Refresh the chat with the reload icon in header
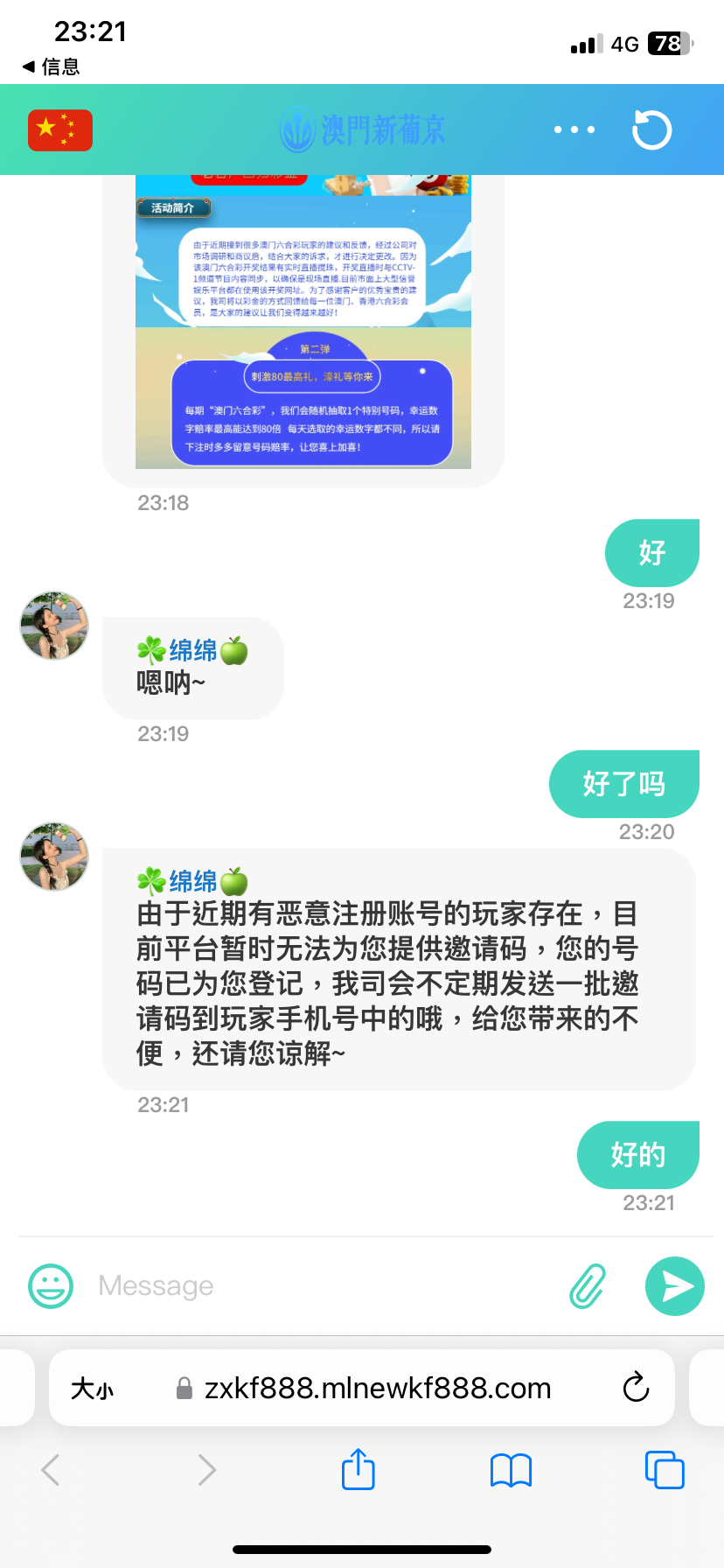This screenshot has width=724, height=1568. pyautogui.click(x=651, y=129)
